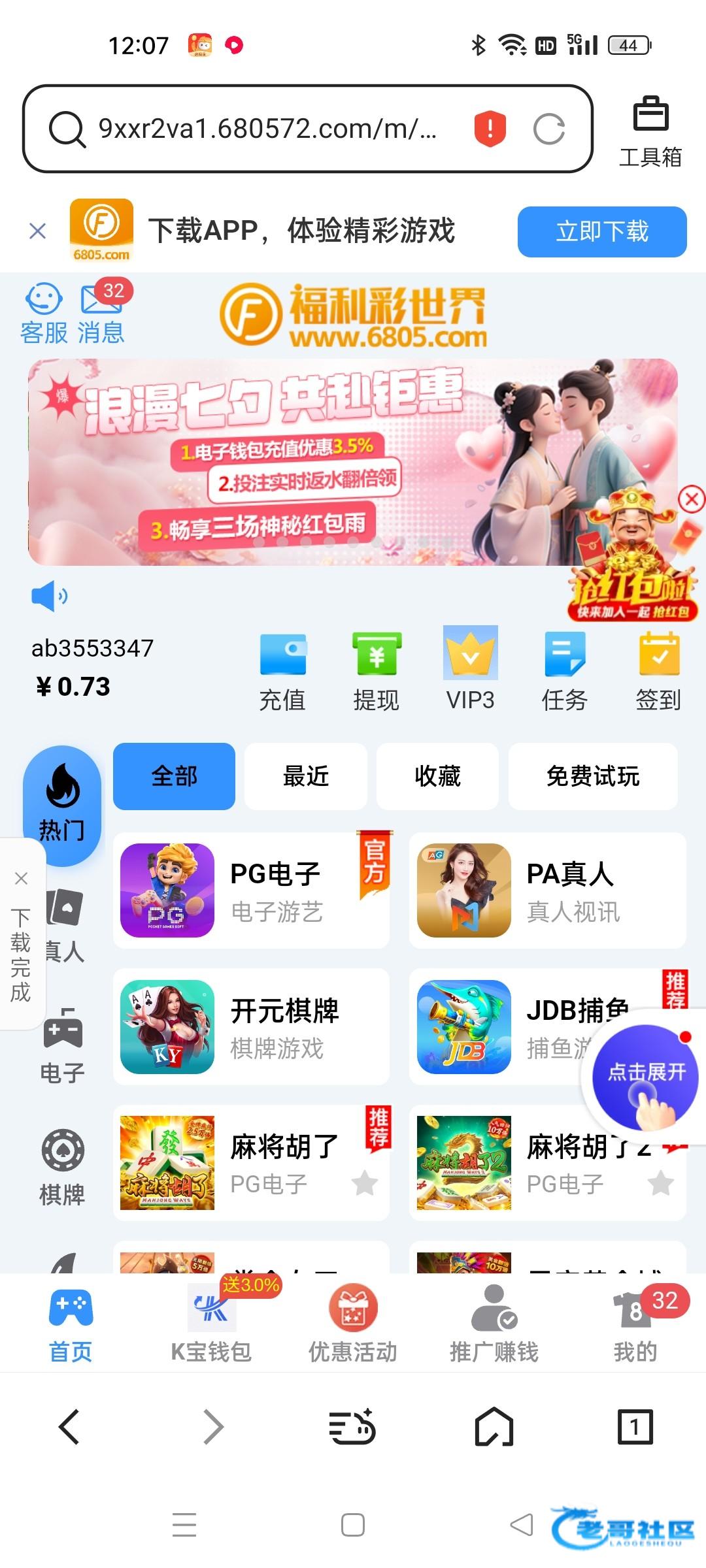Switch to 优惠活动 tab
The height and width of the screenshot is (1568, 706).
point(353,1323)
